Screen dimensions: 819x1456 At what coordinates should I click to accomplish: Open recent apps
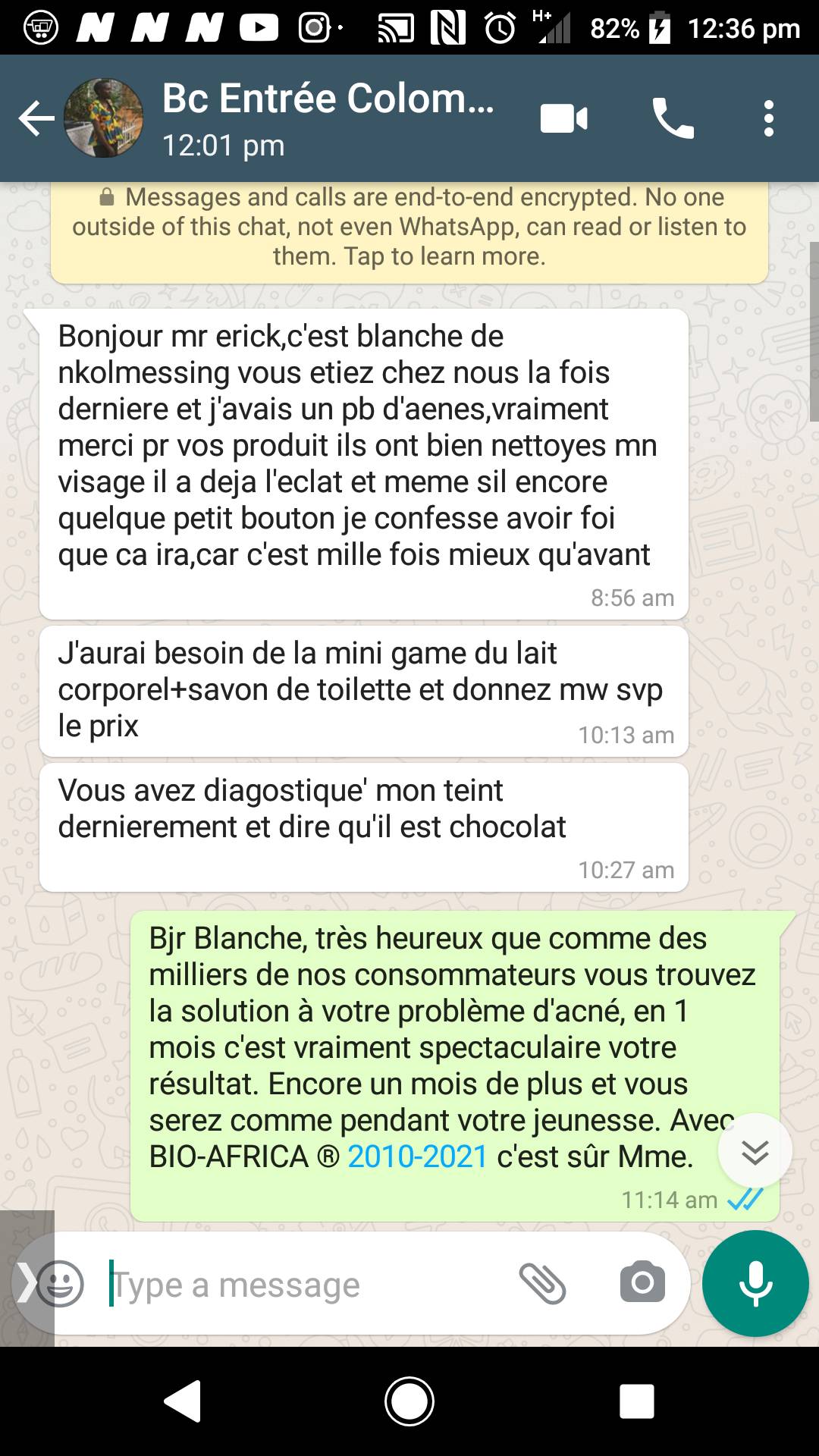point(637,1401)
